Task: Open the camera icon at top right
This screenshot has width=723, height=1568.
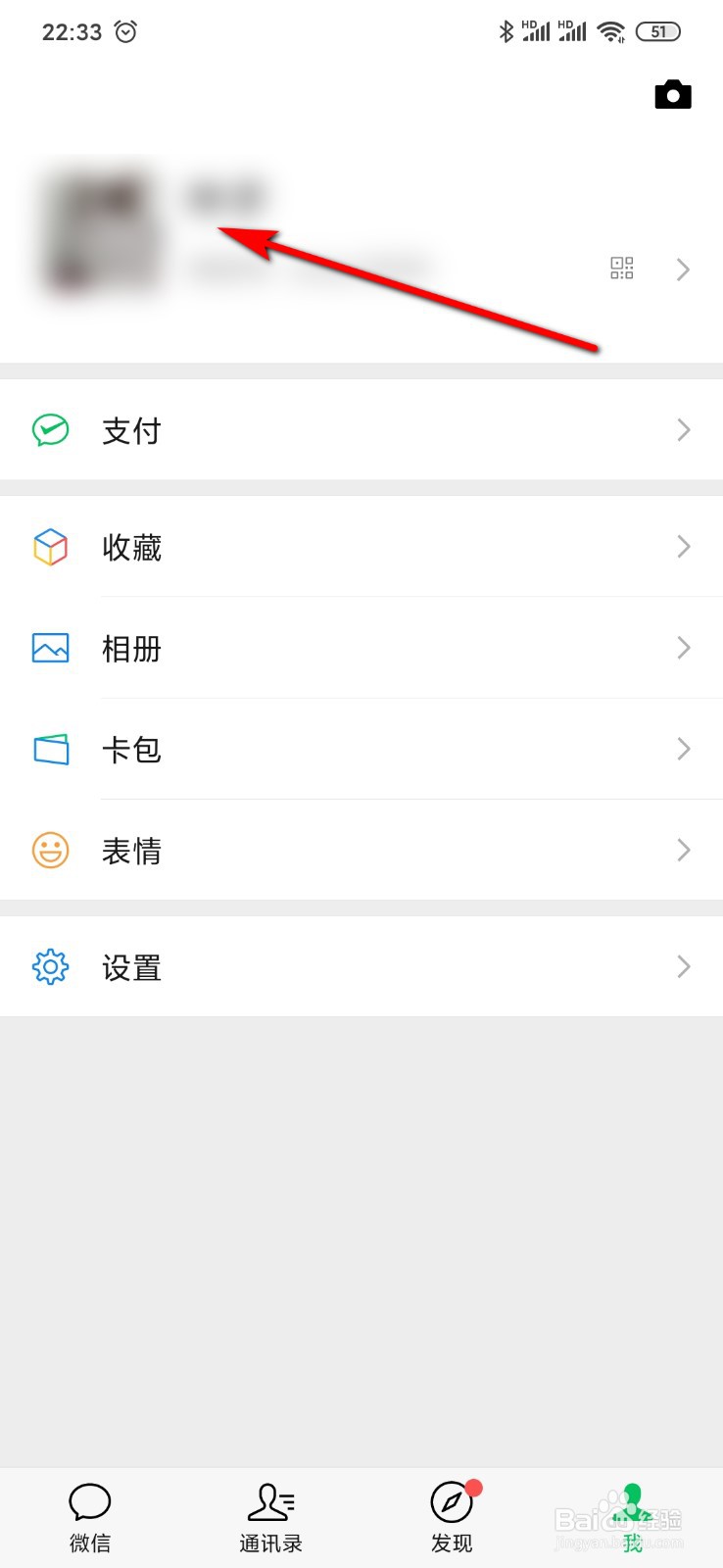Action: (673, 94)
